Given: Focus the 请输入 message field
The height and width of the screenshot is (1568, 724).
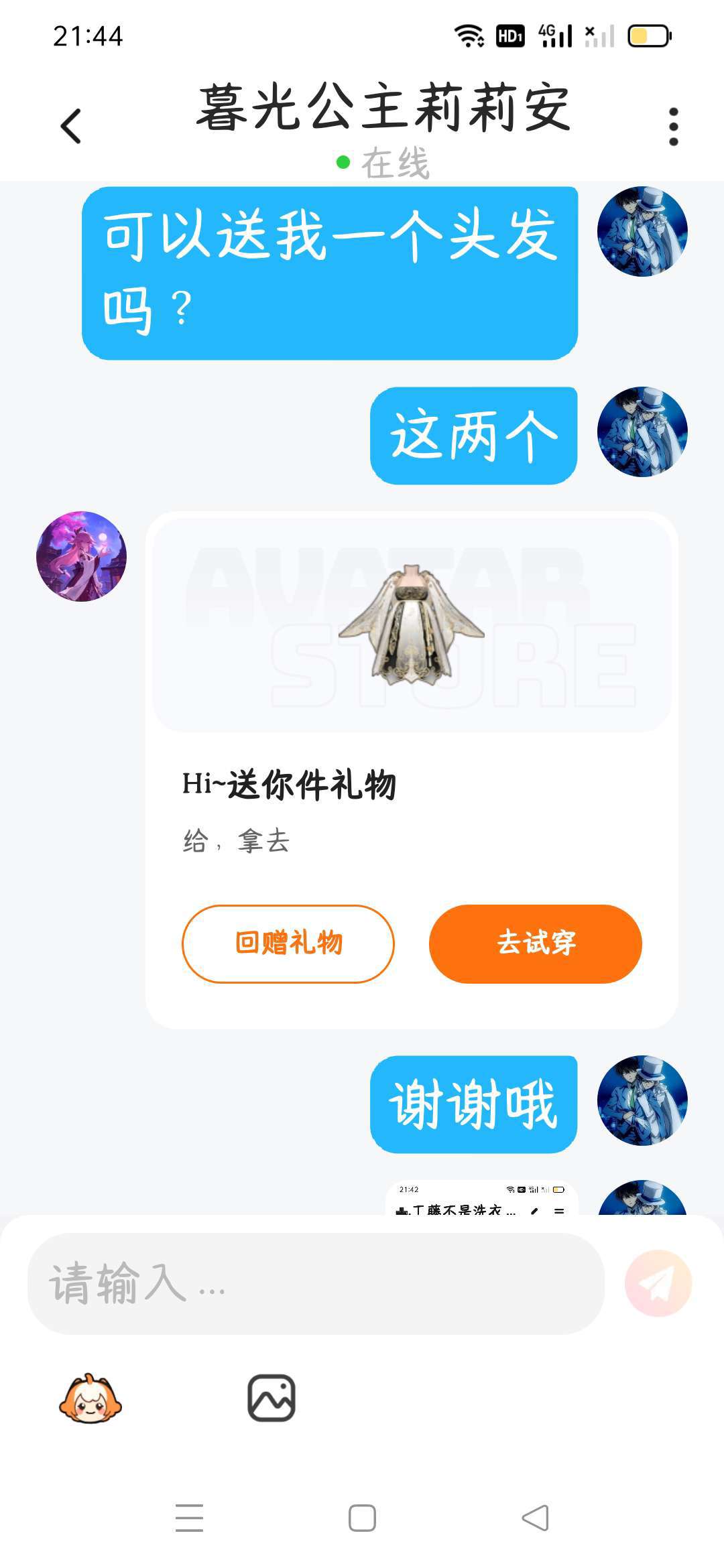Looking at the screenshot, I should coord(315,1283).
